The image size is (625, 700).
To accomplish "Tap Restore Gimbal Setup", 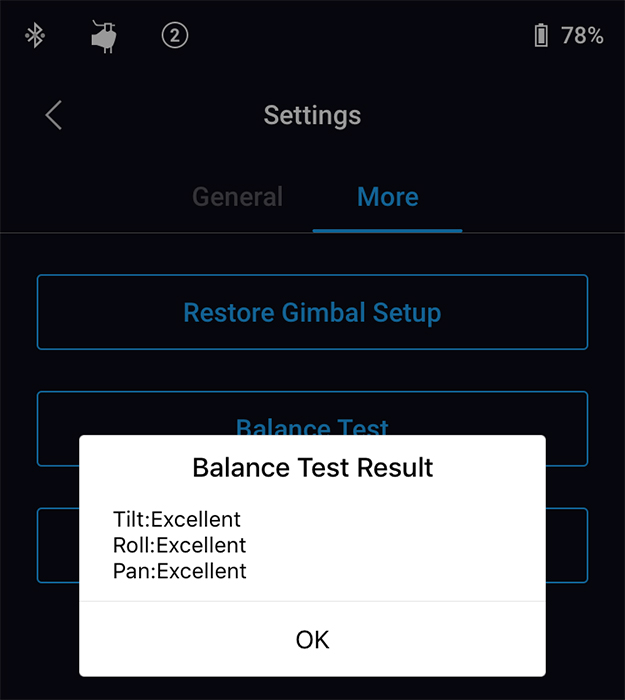I will point(312,312).
